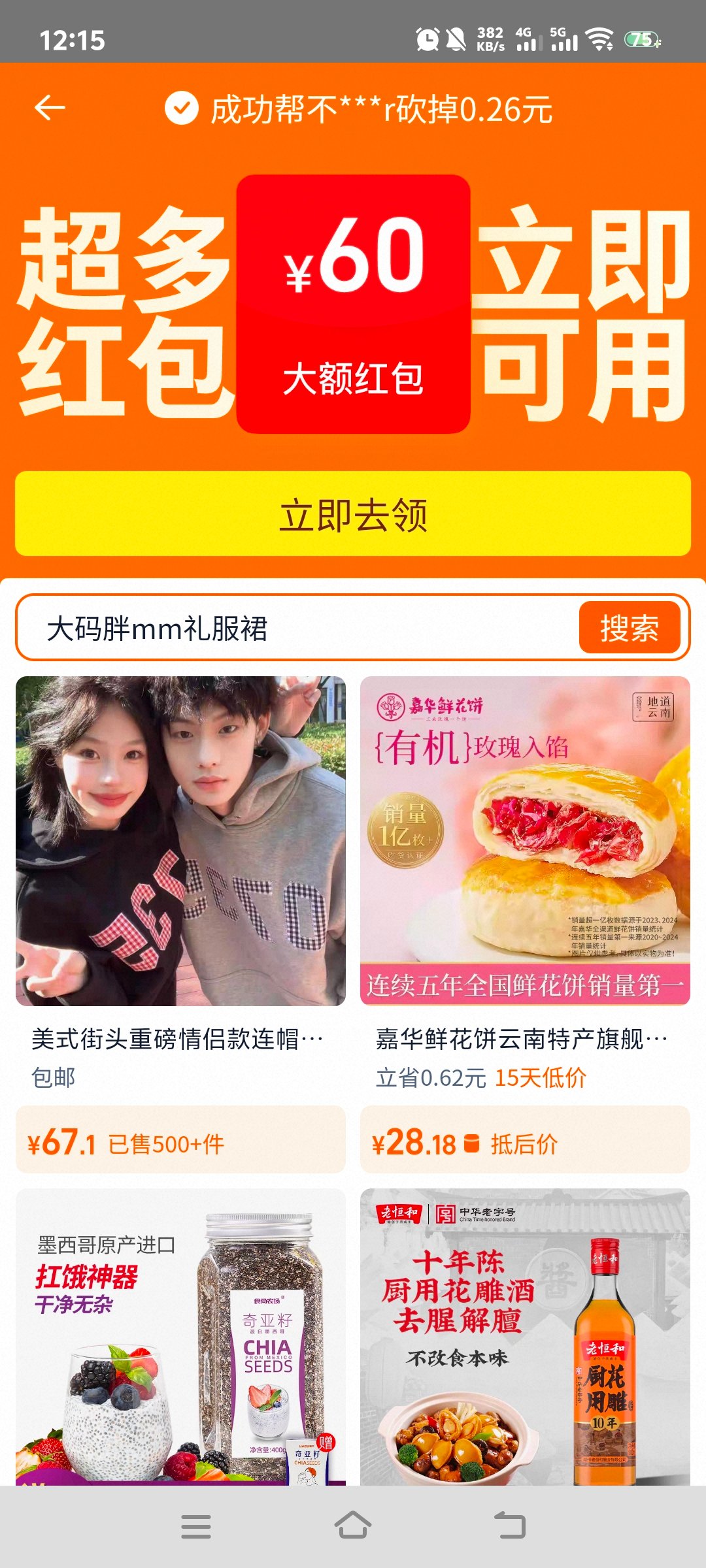Image resolution: width=706 pixels, height=1568 pixels.
Task: Hit the orange 搜索 button
Action: tap(629, 628)
